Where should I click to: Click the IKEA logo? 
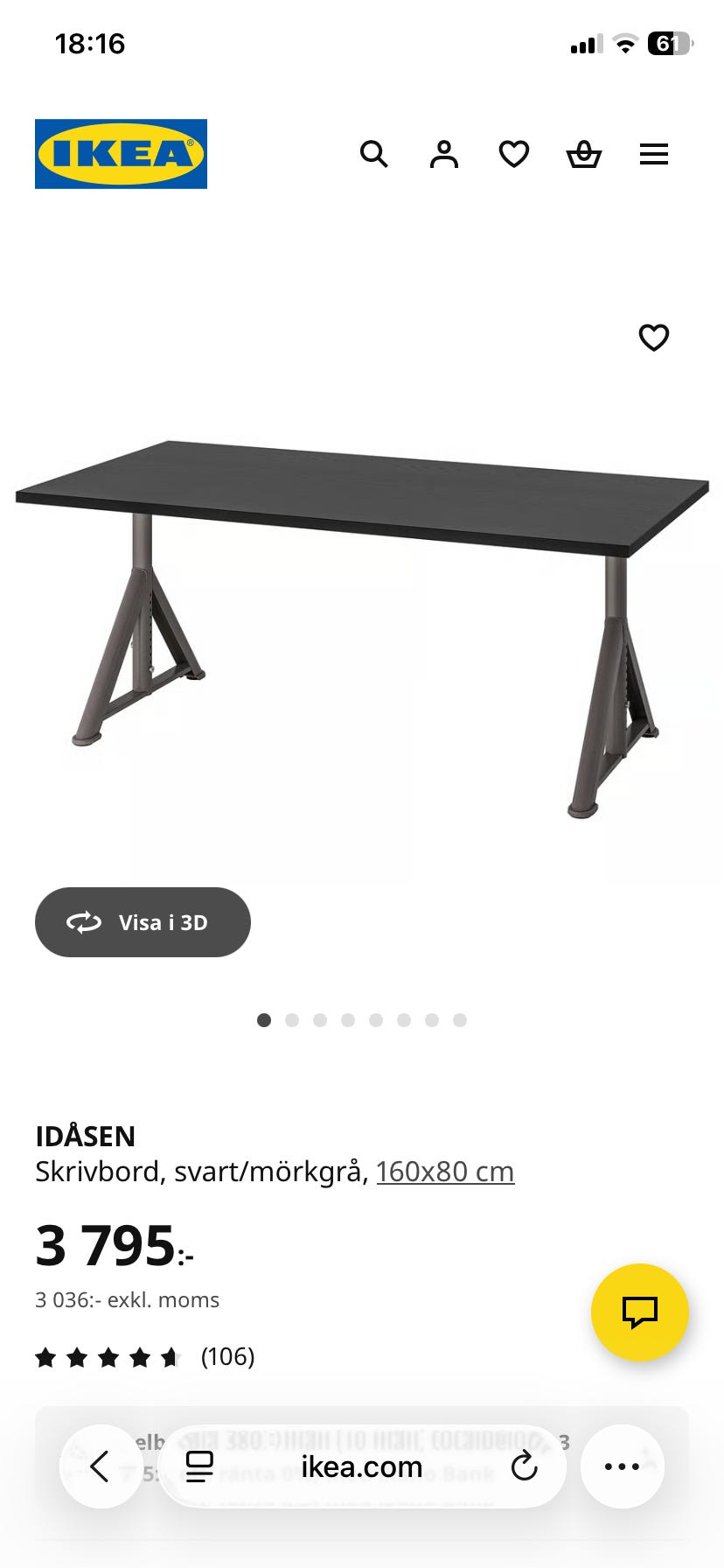click(120, 153)
